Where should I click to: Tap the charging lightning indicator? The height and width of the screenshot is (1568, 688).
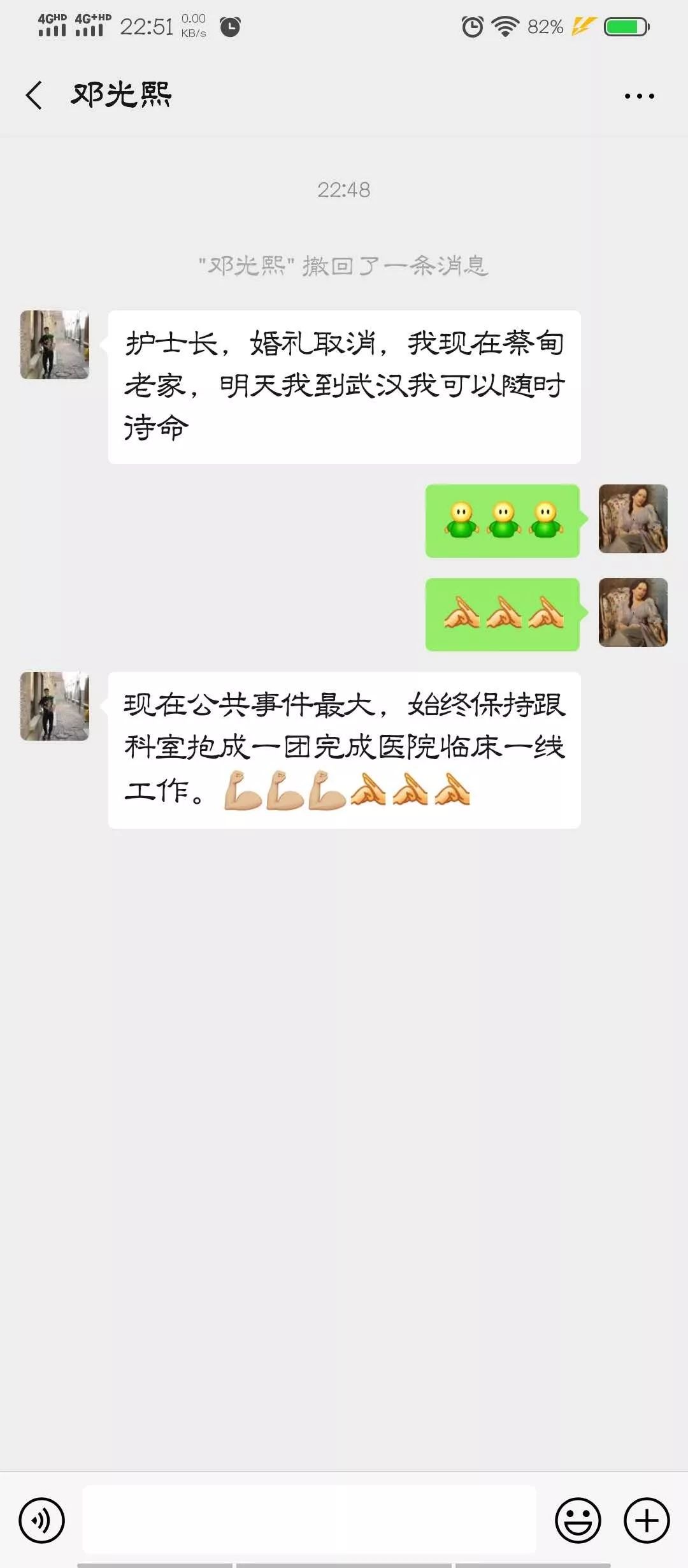tap(583, 24)
